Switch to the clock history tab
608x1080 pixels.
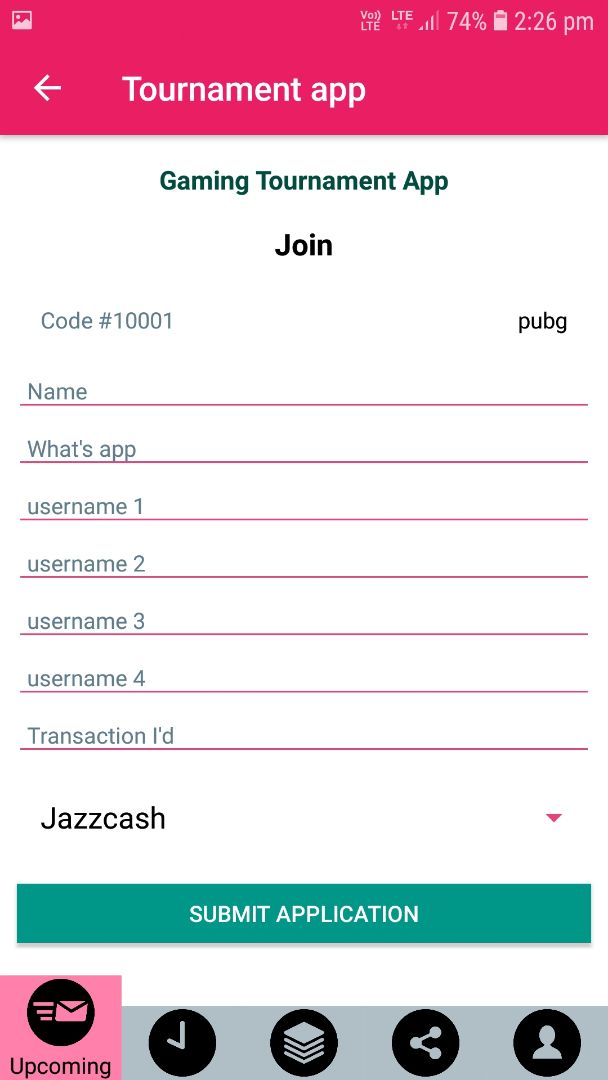point(182,1043)
